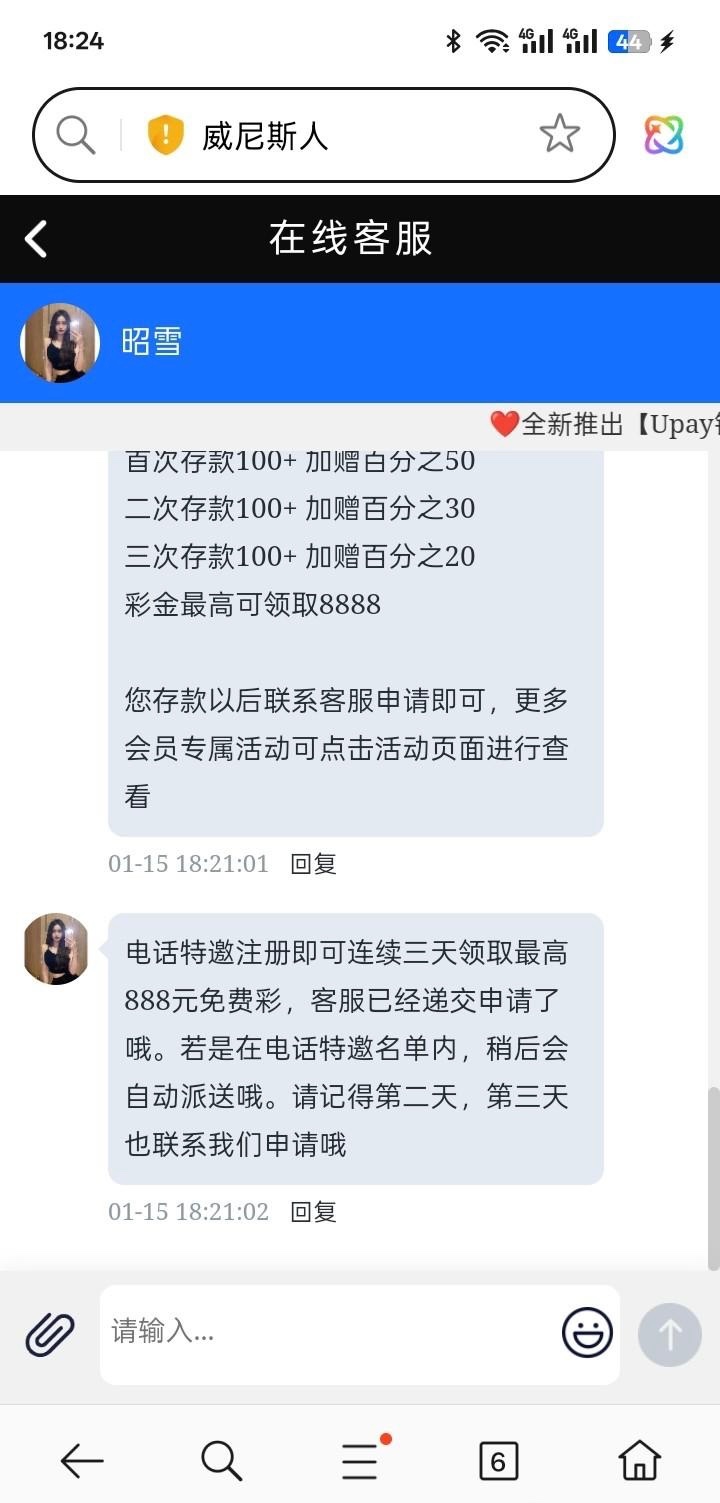Bookmark this page with the star icon
The height and width of the screenshot is (1503, 720).
(x=559, y=134)
